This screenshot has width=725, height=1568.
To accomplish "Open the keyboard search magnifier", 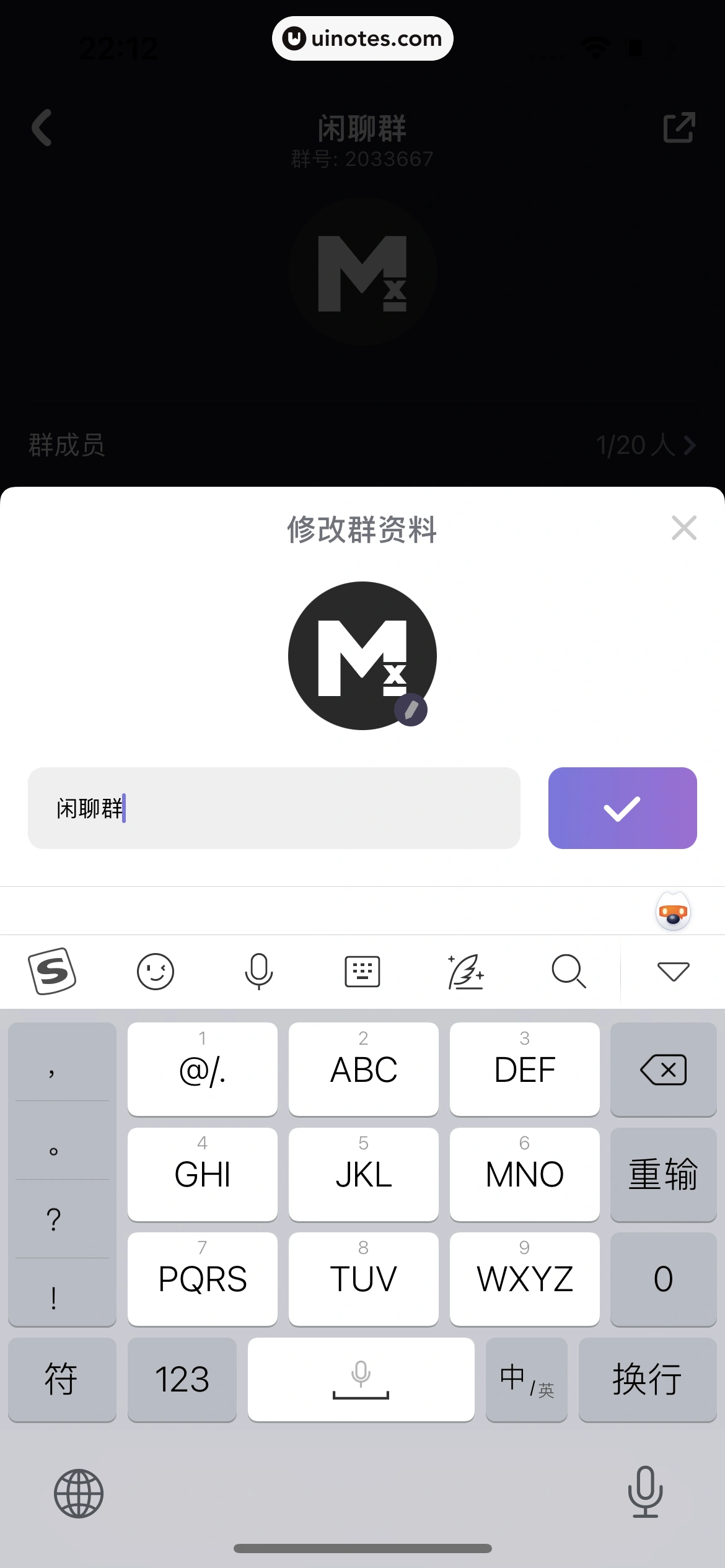I will pyautogui.click(x=568, y=971).
